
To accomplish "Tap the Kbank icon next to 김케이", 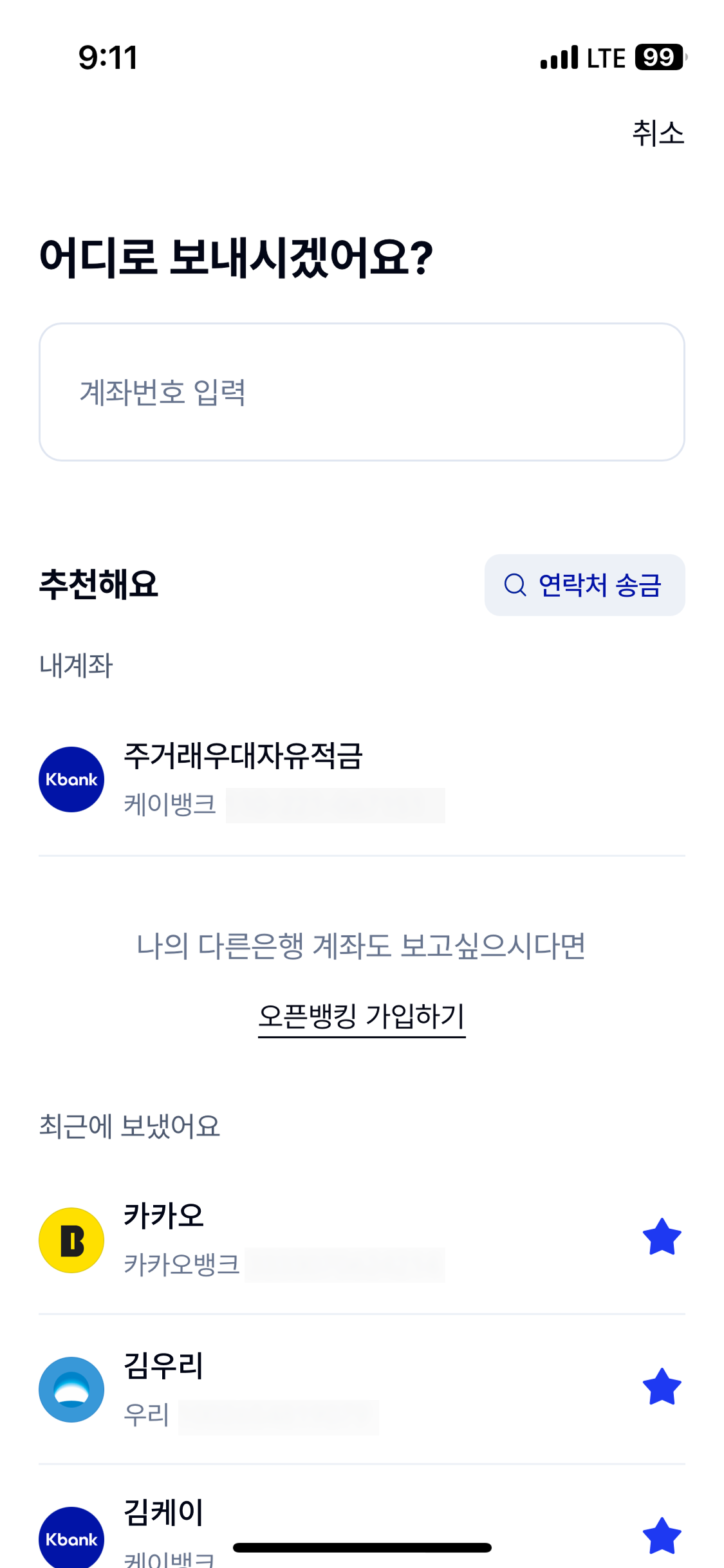I will click(71, 1538).
